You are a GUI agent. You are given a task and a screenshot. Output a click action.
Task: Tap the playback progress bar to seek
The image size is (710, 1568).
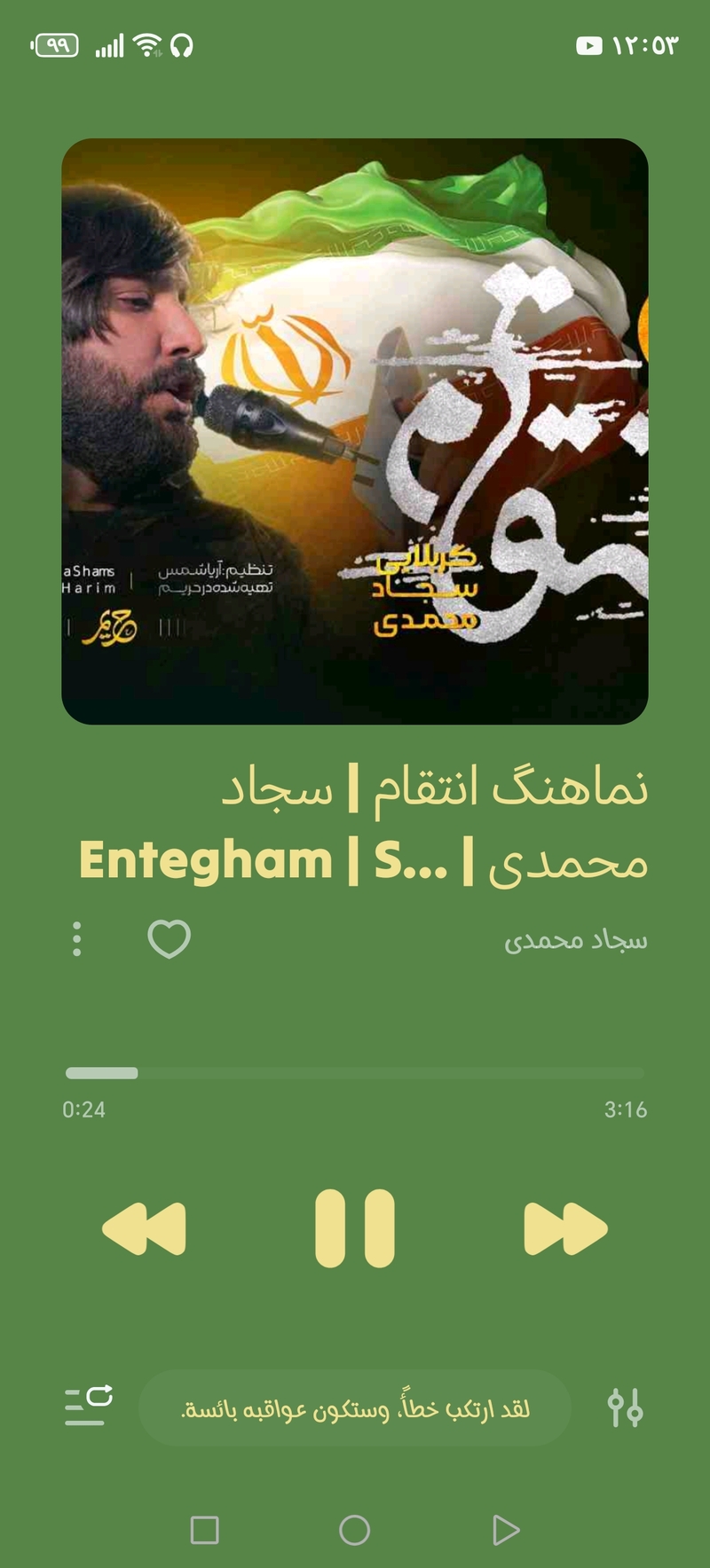click(x=355, y=1073)
